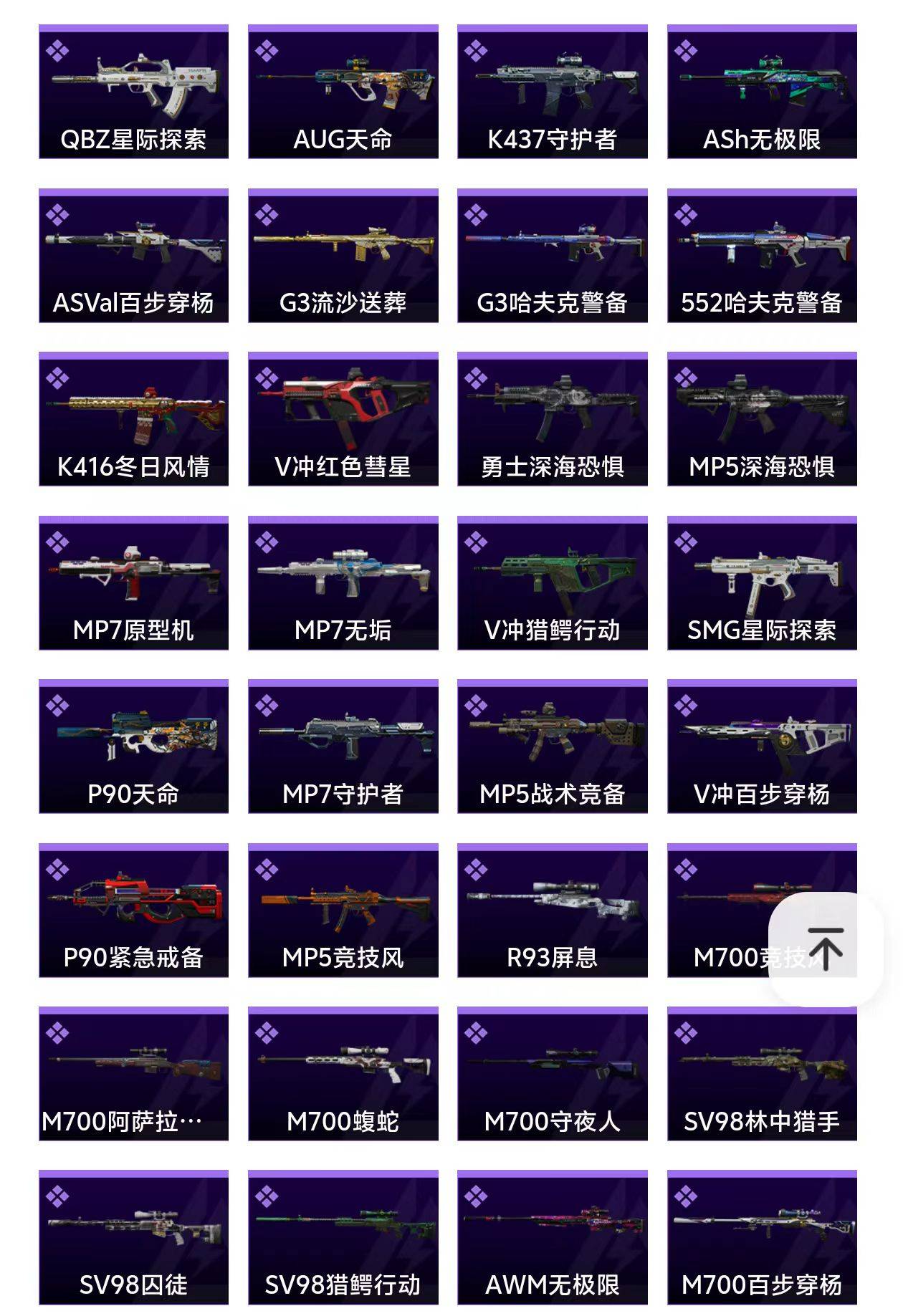Select MP5战术竞备 skin card

[x=552, y=746]
